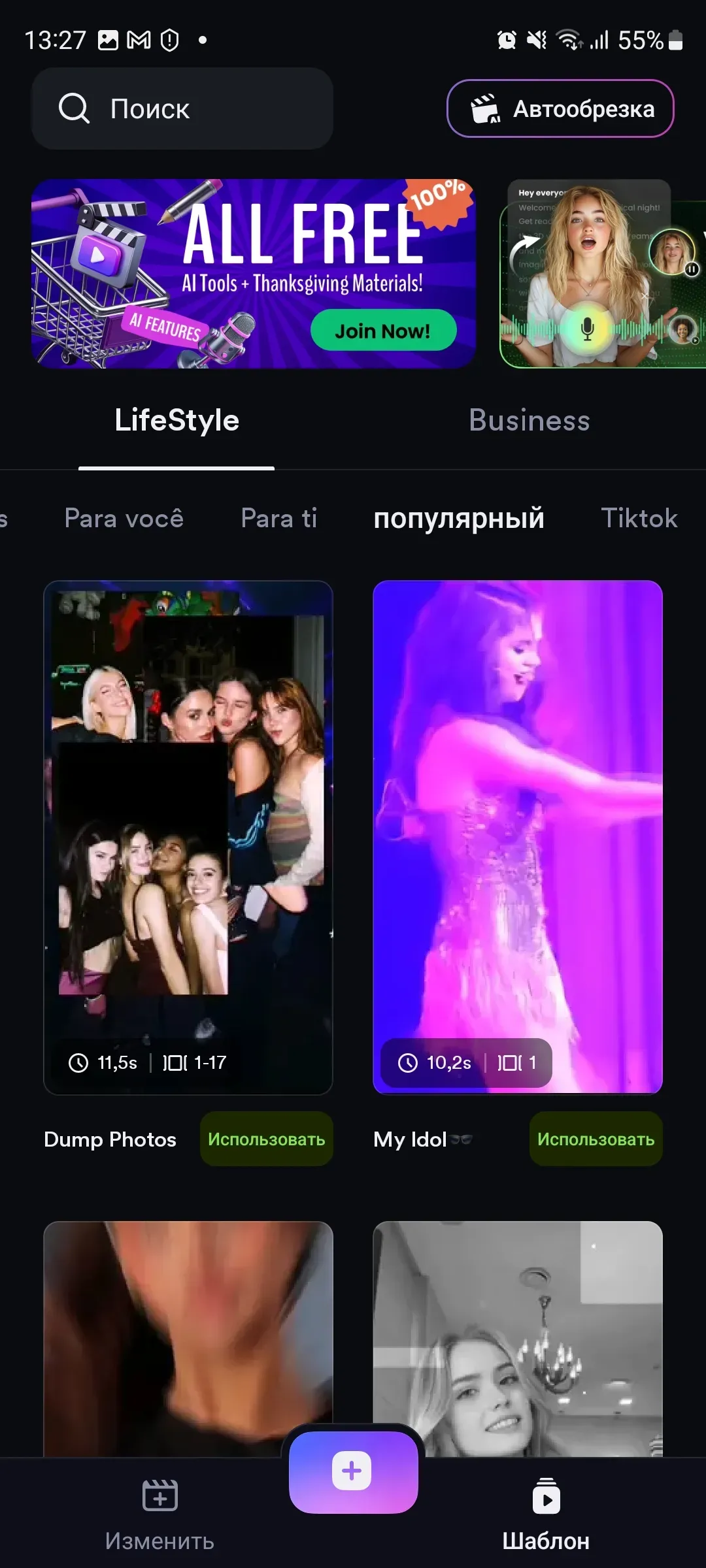Select the LifeStyle tab
Viewport: 706px width, 1568px height.
176,420
